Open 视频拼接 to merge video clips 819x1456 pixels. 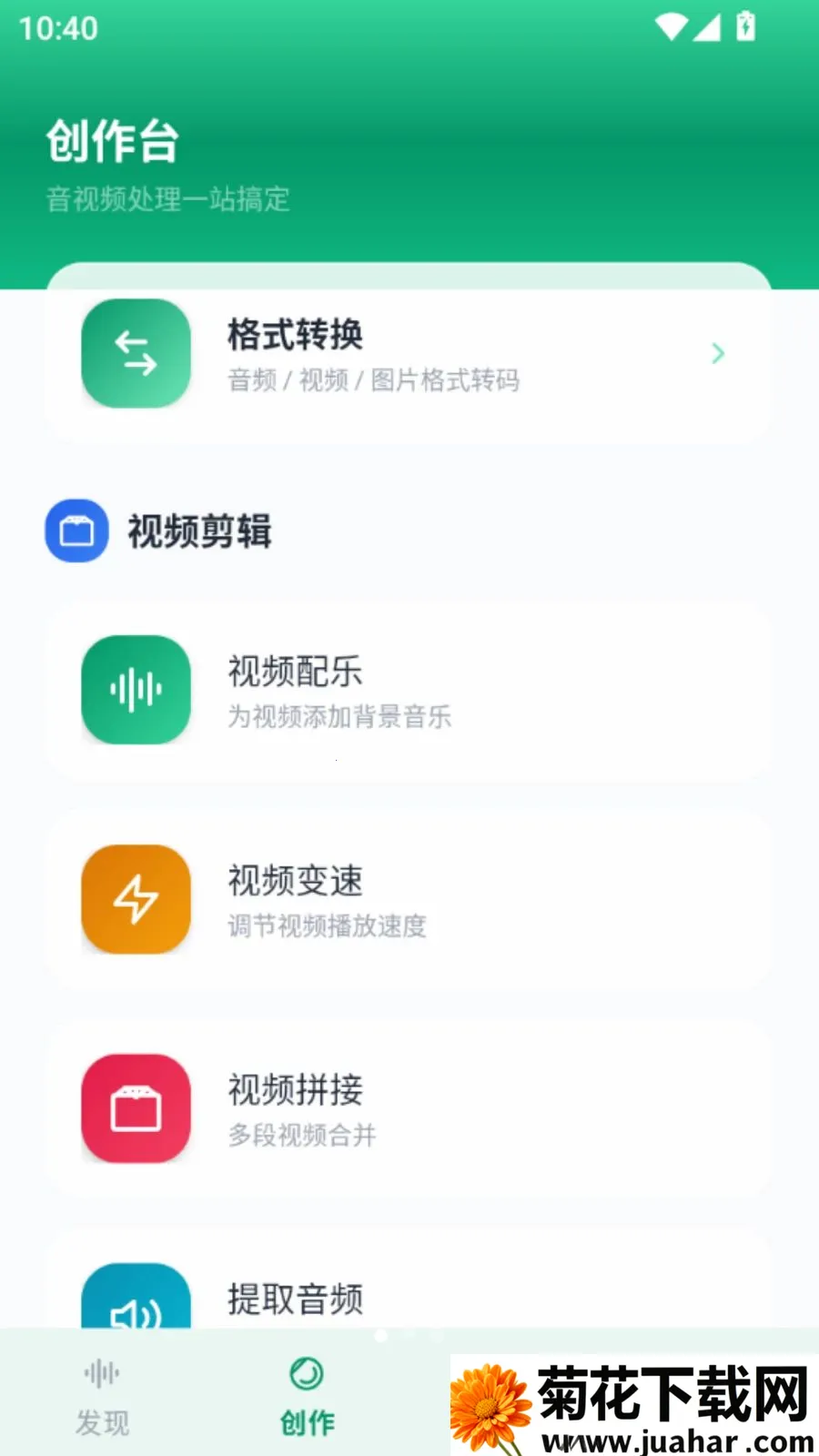409,1109
